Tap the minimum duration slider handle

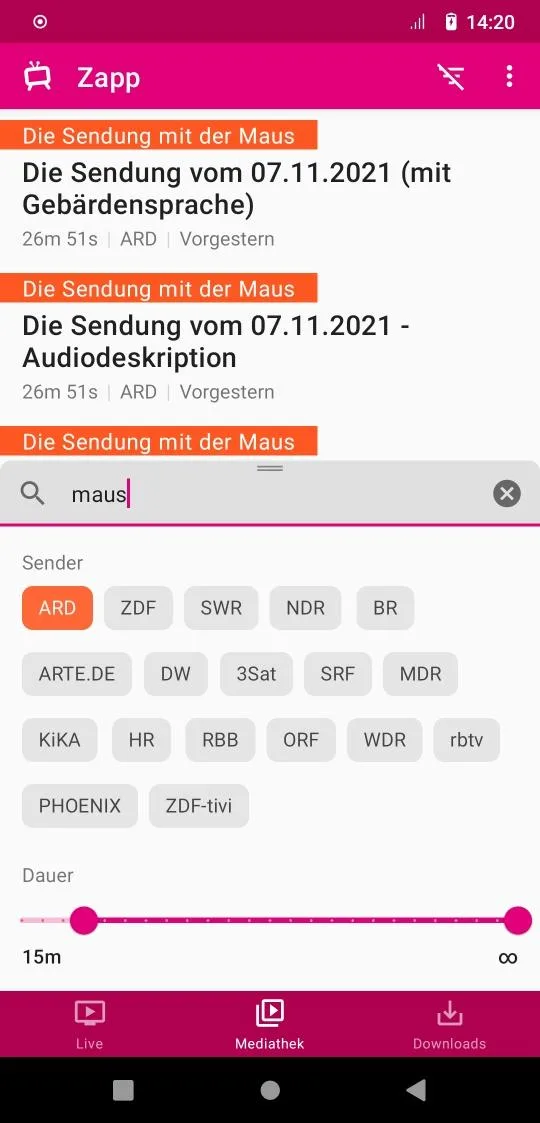coord(84,920)
